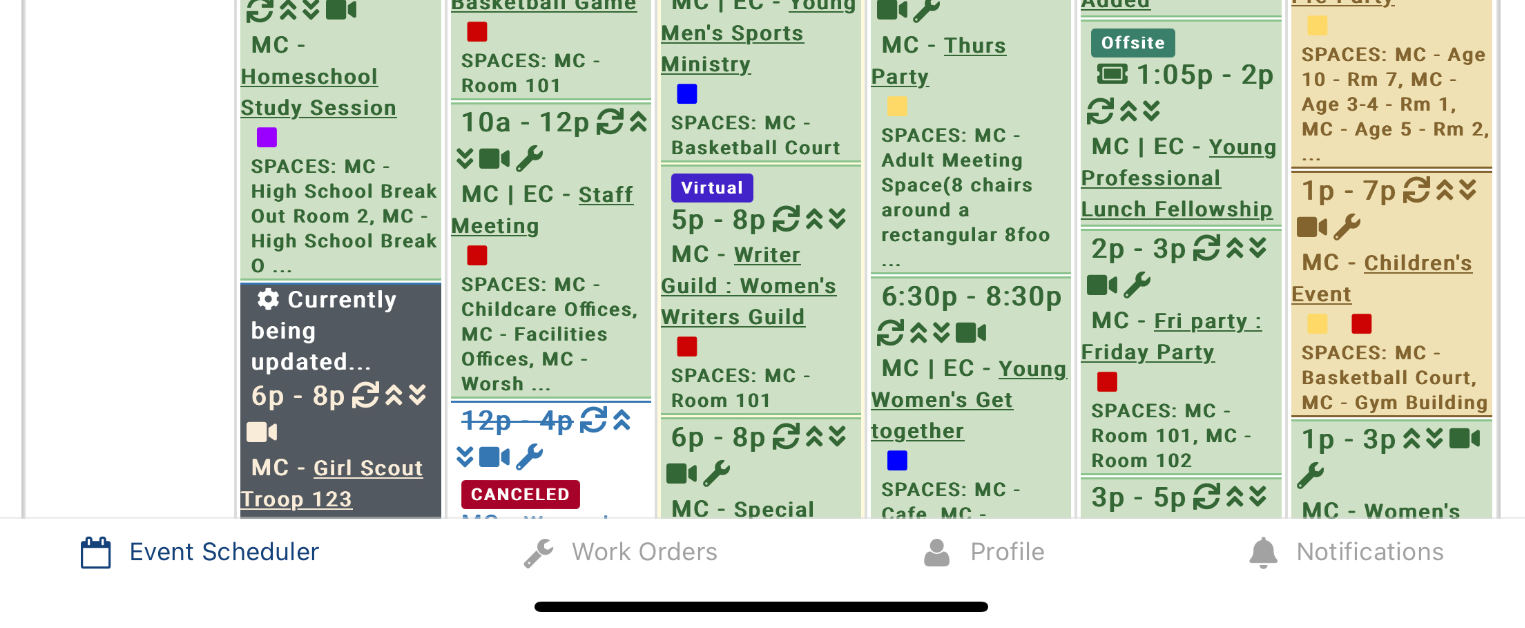
Task: Open the Young Men's Sports Ministry event
Action: (732, 34)
